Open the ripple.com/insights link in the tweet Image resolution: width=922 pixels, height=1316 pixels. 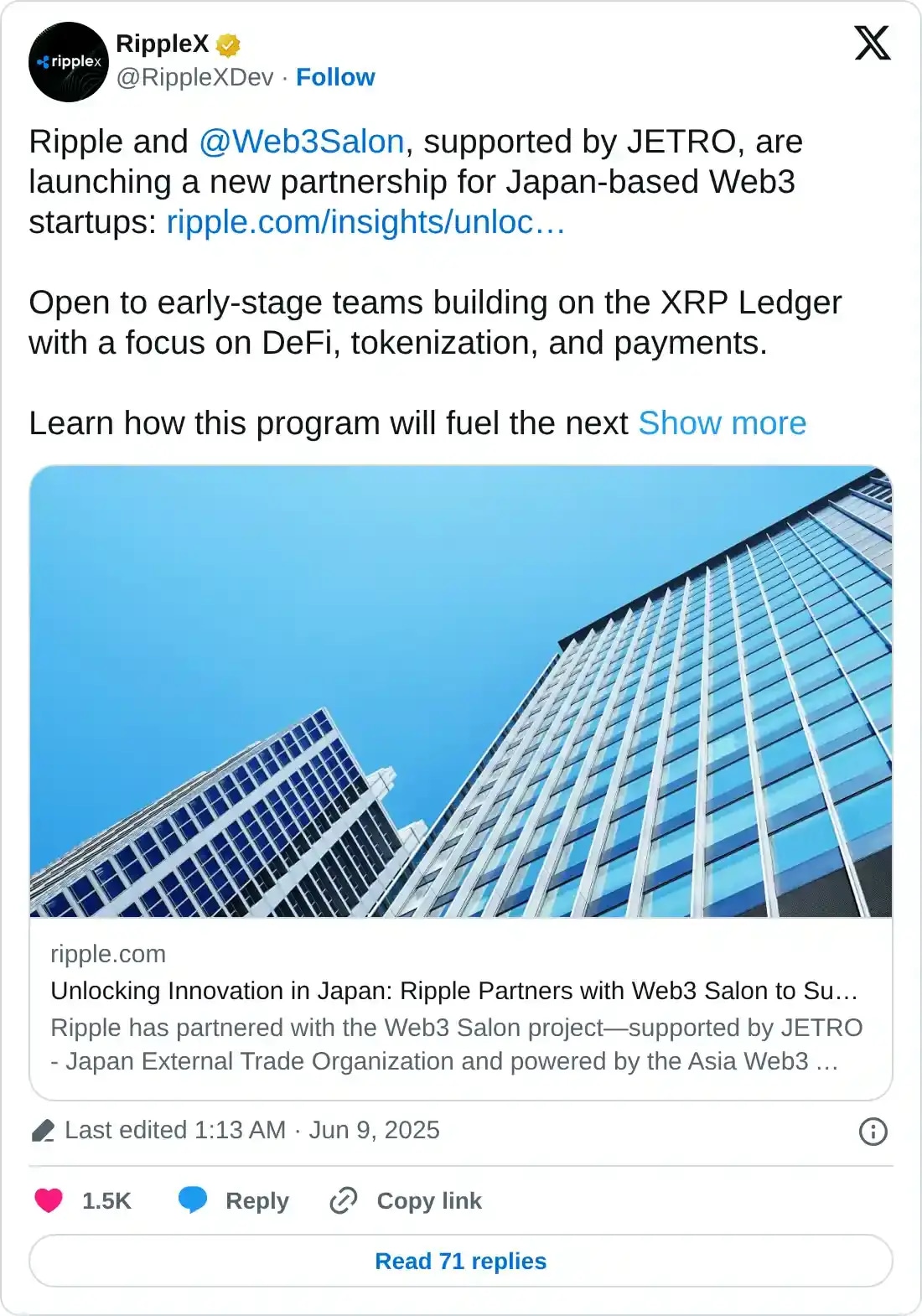pos(365,222)
